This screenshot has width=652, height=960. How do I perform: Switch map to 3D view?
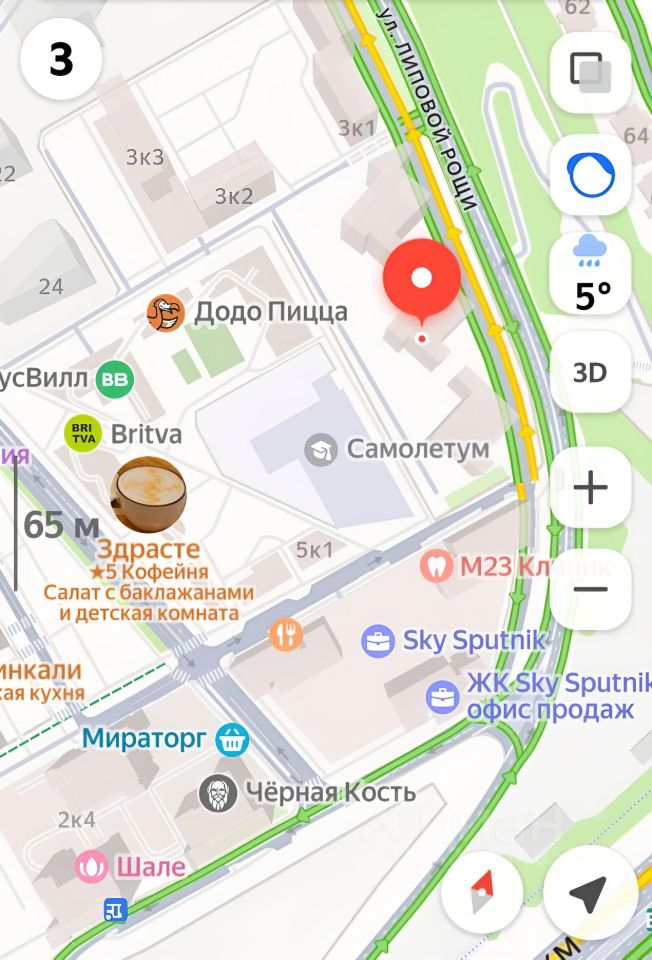[590, 373]
